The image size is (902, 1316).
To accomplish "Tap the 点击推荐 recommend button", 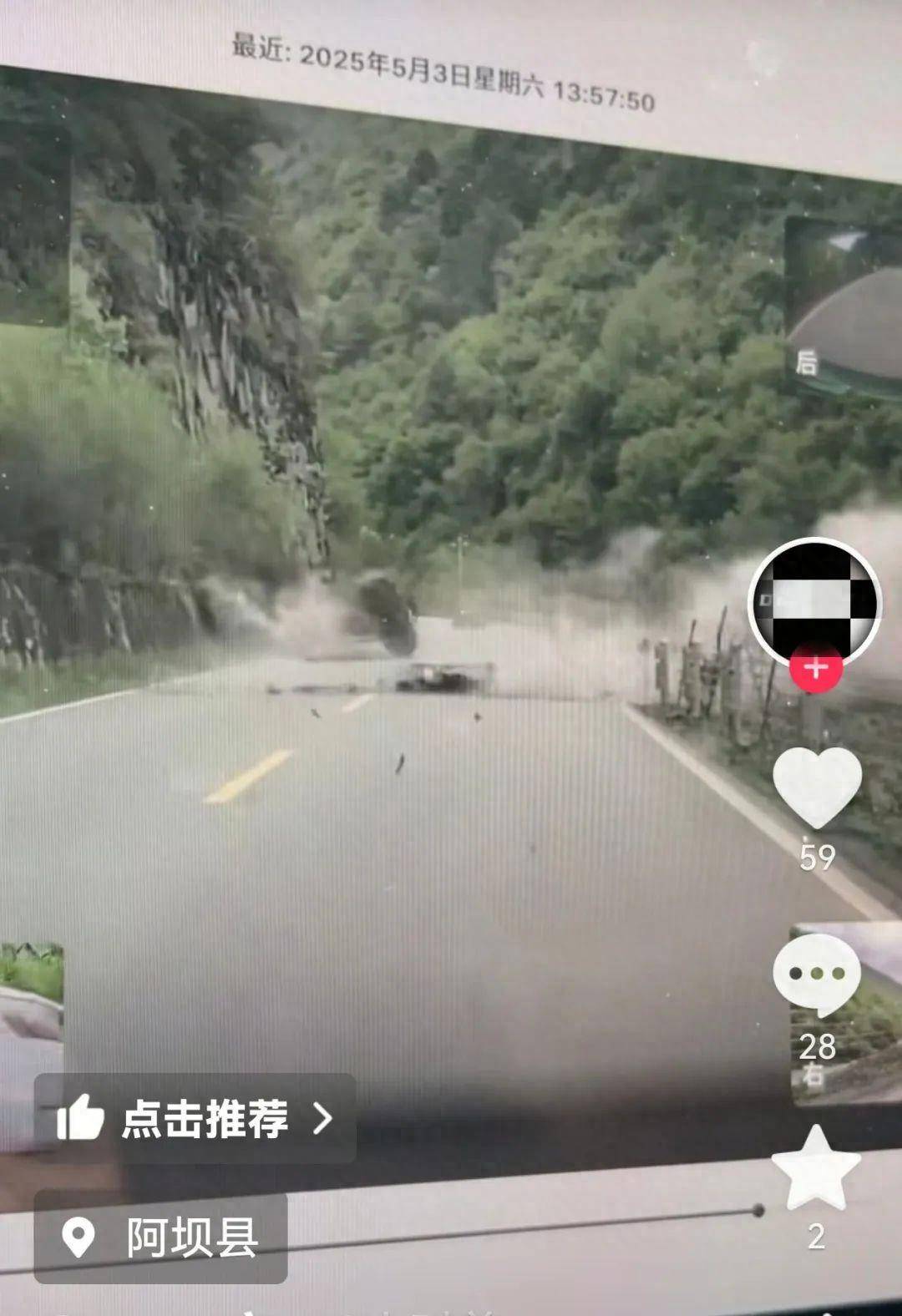I will (195, 1118).
